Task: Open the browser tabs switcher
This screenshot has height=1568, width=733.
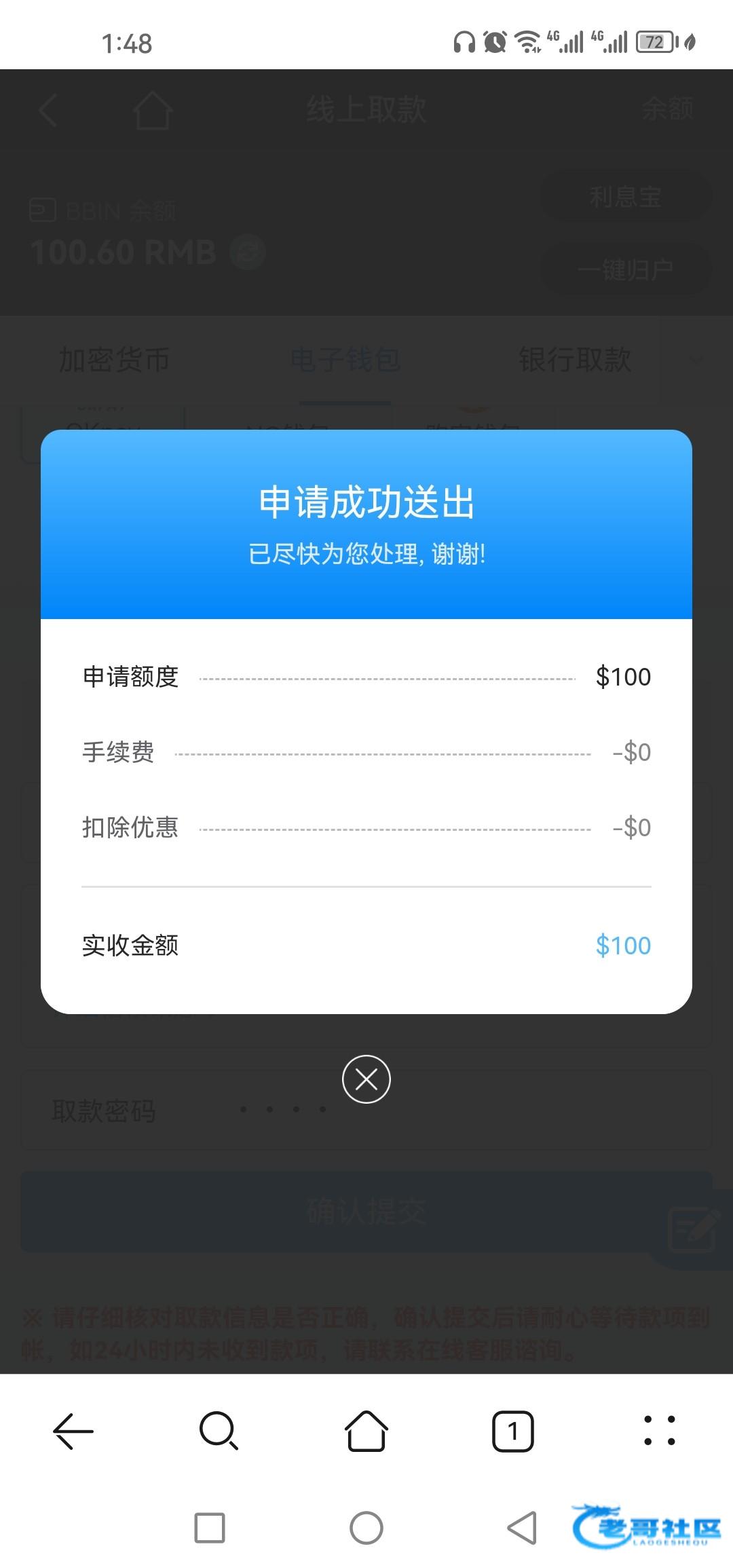Action: click(513, 1431)
